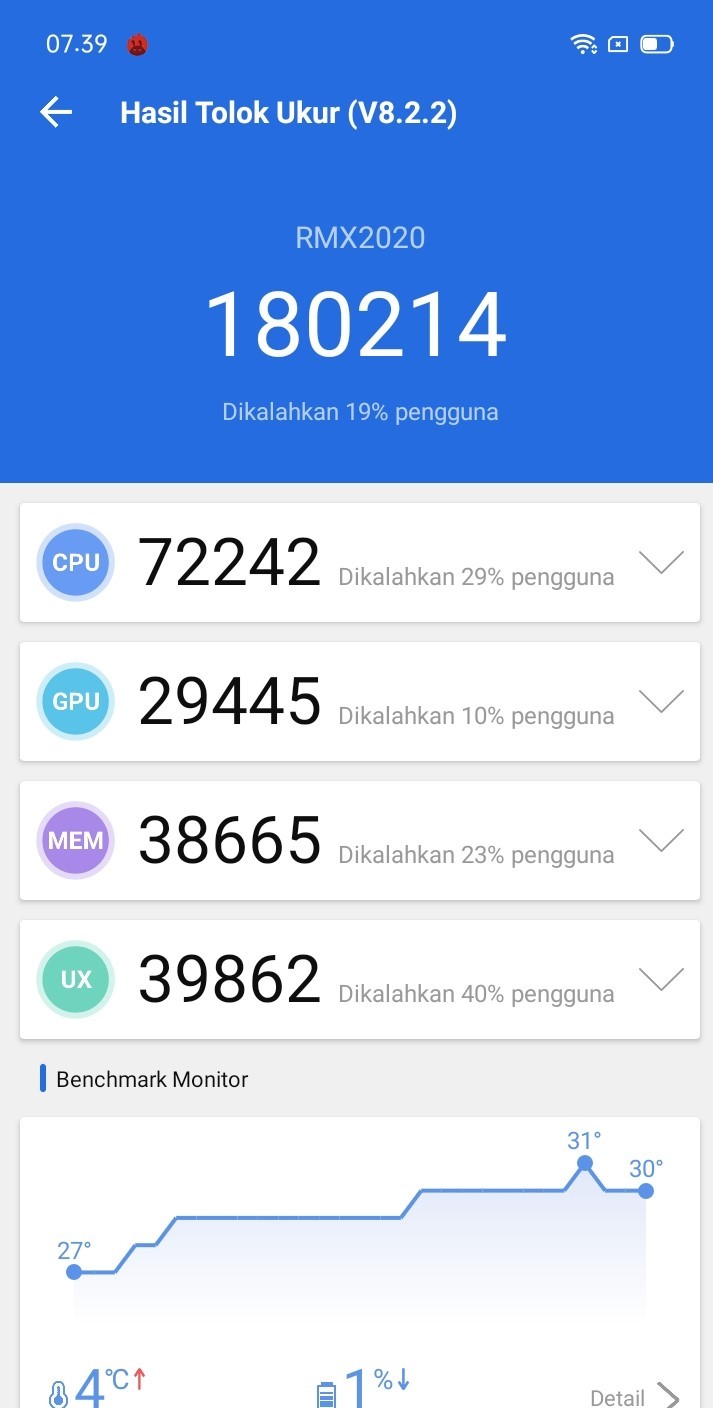
Task: Go back from the benchmark results
Action: (57, 112)
